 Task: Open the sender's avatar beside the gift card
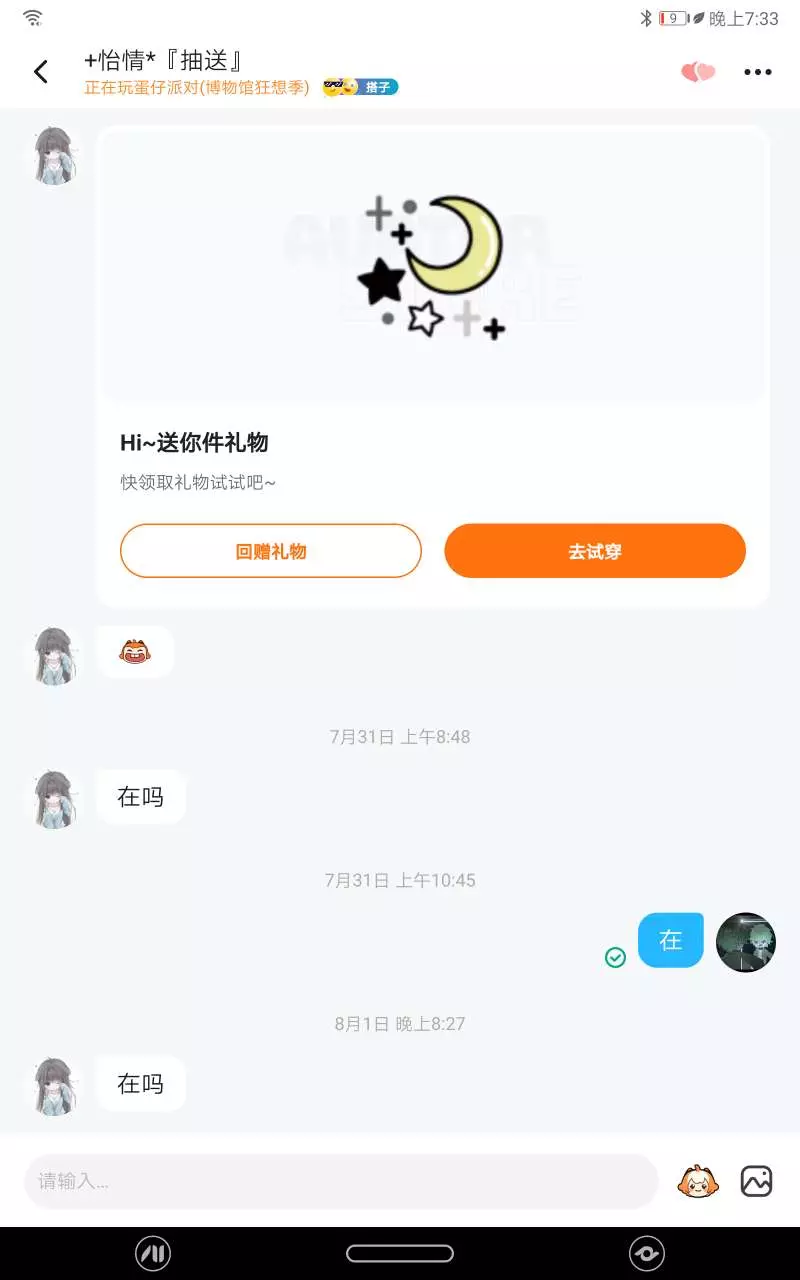pos(54,156)
